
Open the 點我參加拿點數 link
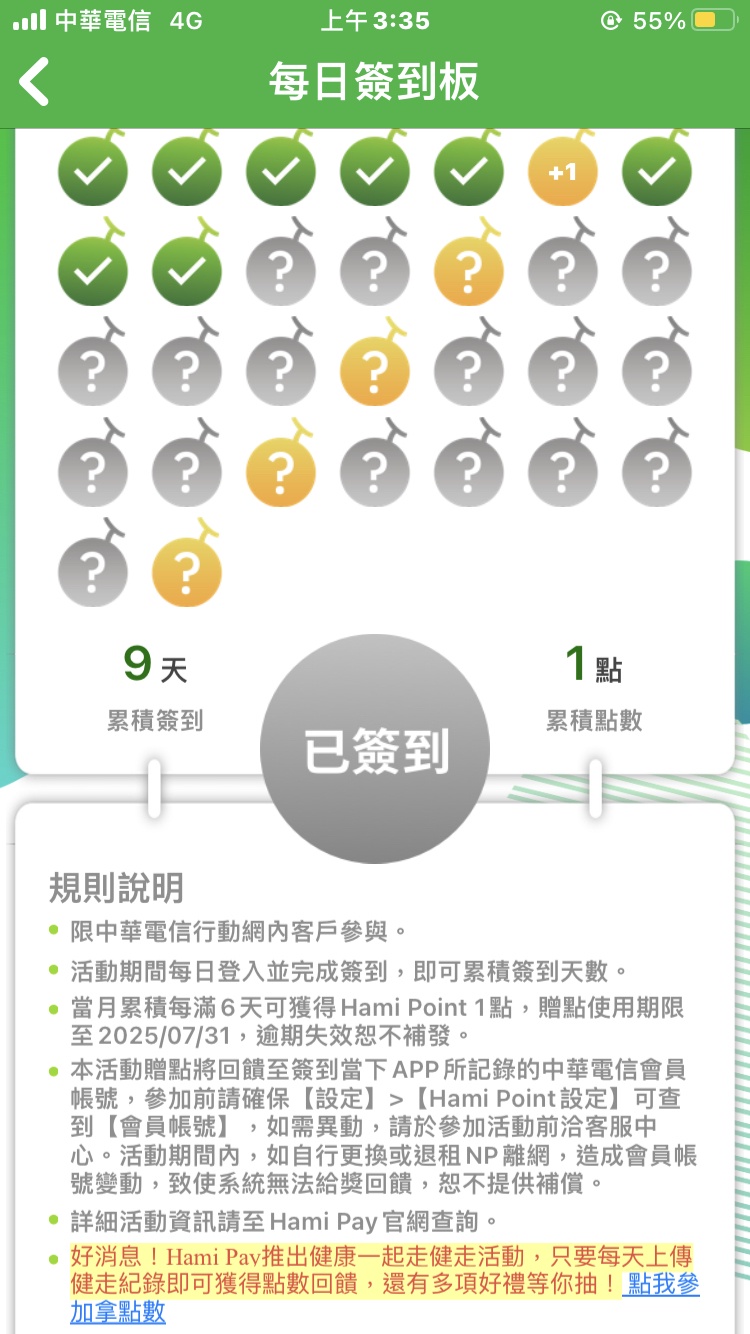pos(661,1285)
